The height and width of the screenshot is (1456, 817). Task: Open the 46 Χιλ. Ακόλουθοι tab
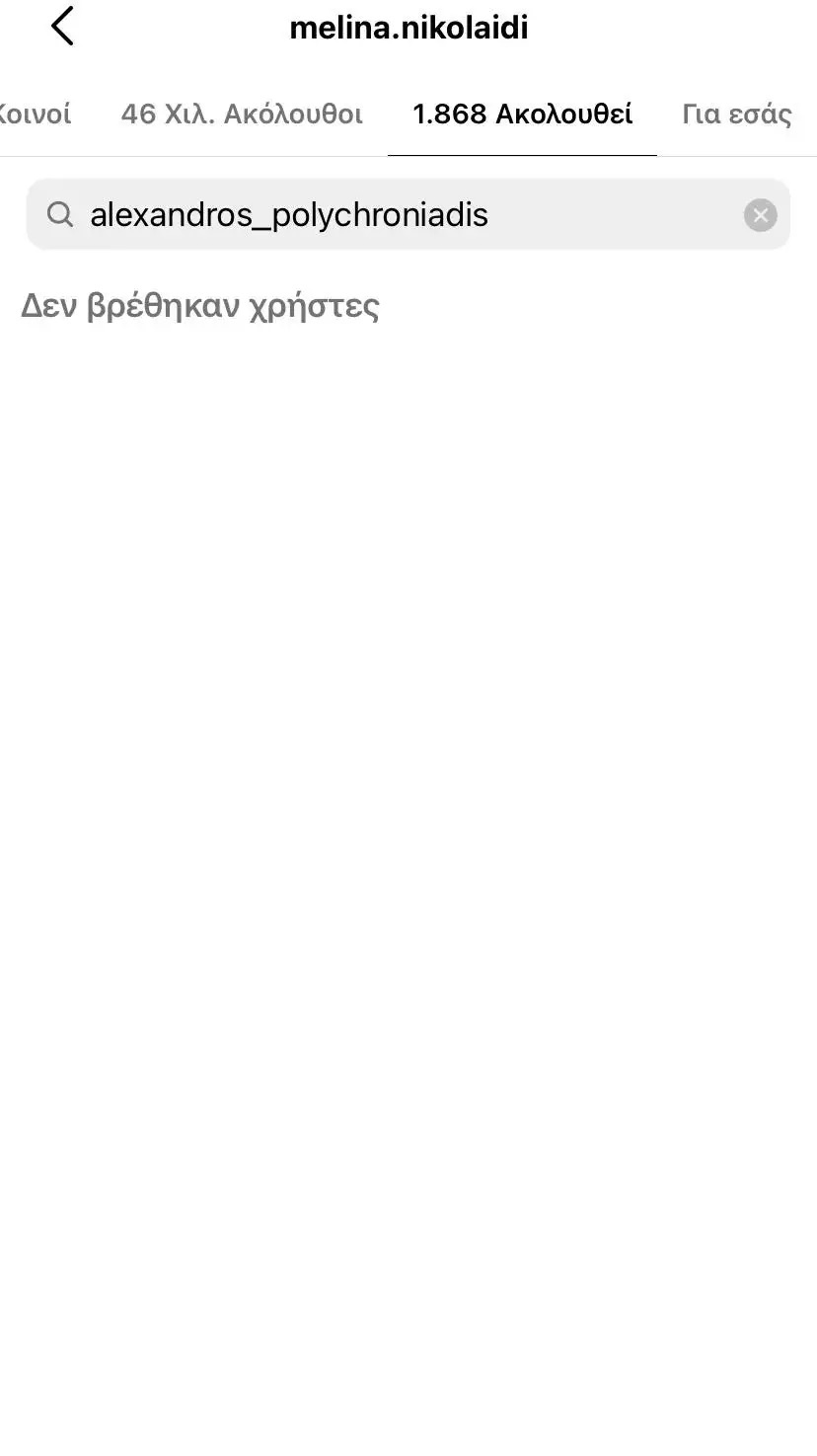[242, 115]
